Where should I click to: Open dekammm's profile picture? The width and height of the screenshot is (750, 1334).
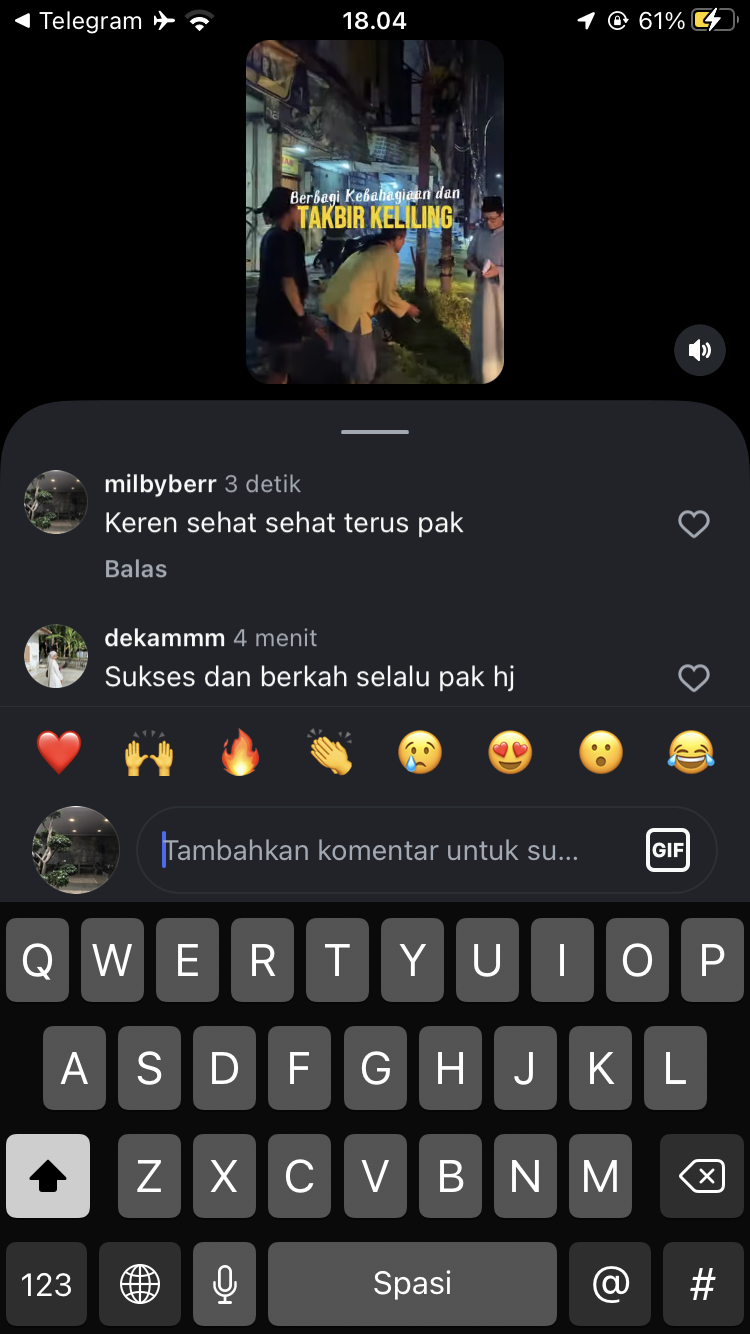click(x=56, y=656)
